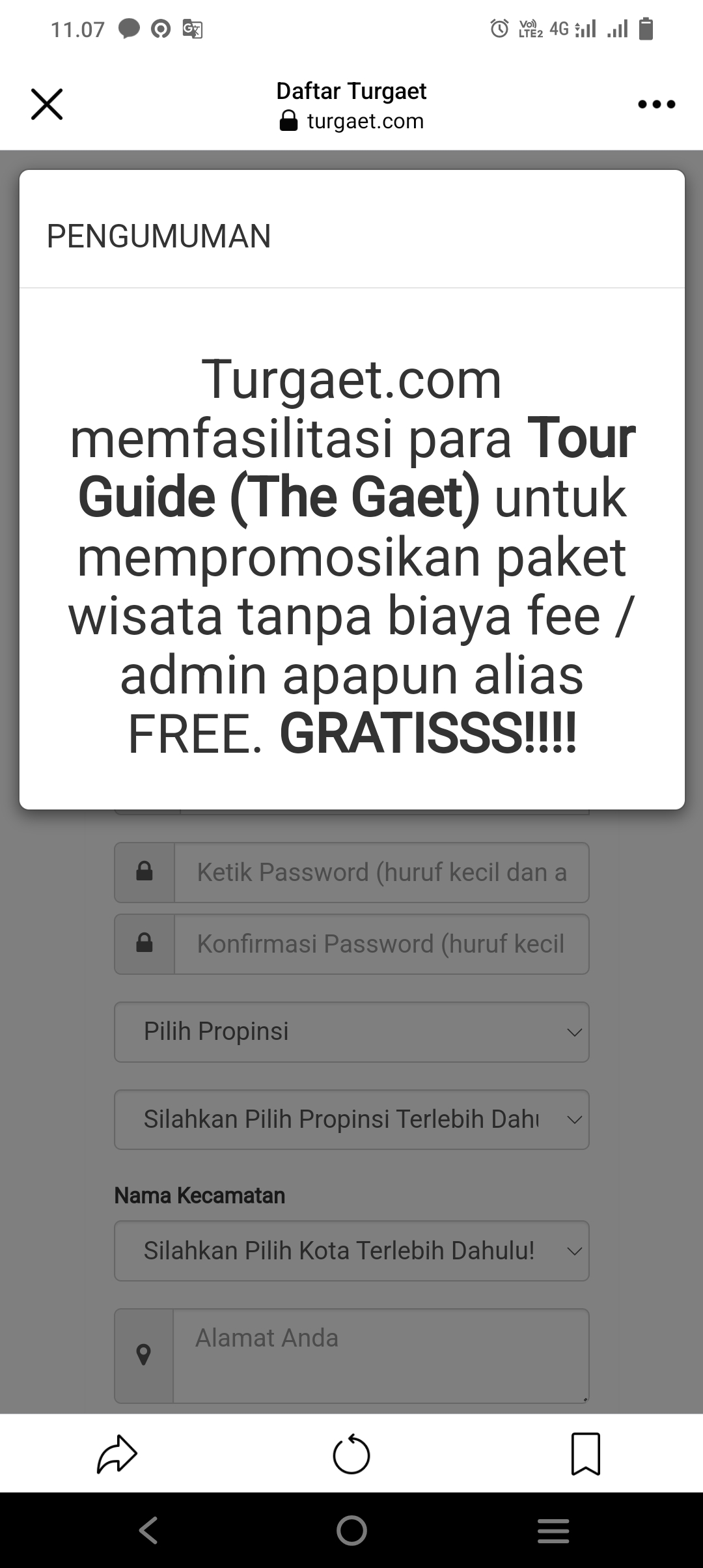Reload the page
Viewport: 703px width, 1568px height.
(x=351, y=1453)
